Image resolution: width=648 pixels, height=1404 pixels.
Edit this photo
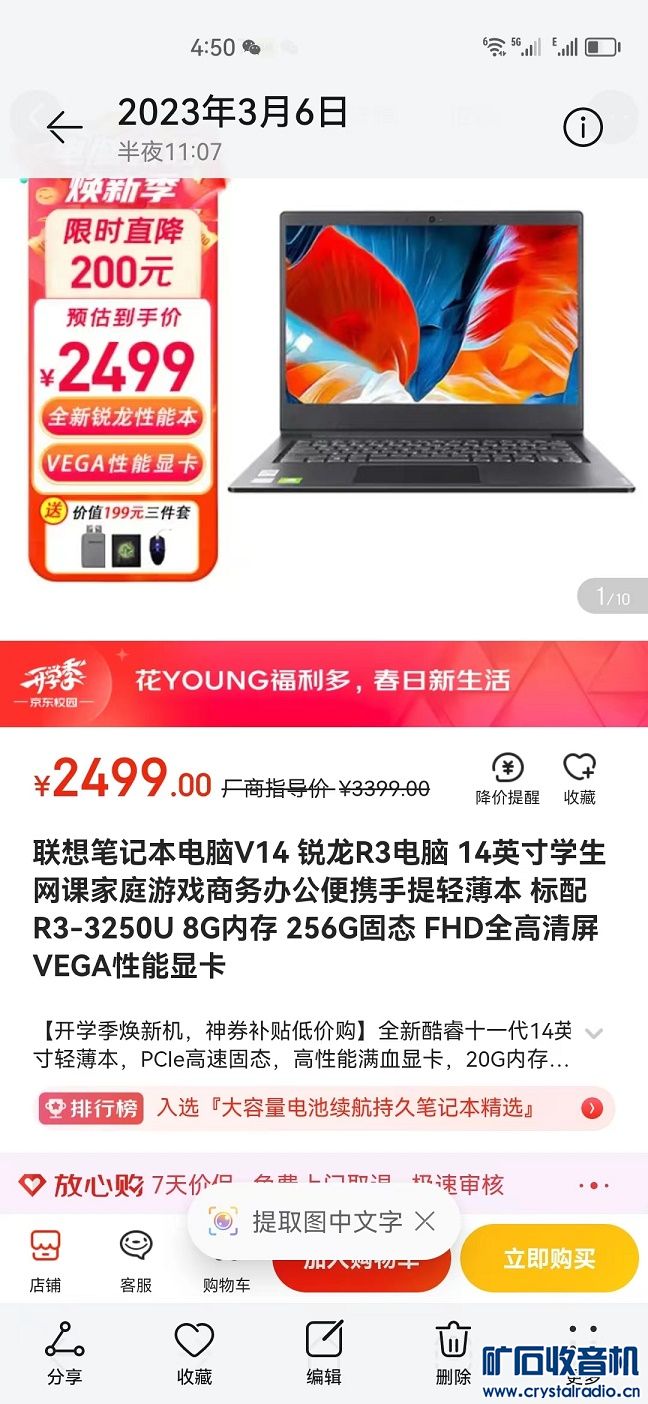coord(324,1352)
